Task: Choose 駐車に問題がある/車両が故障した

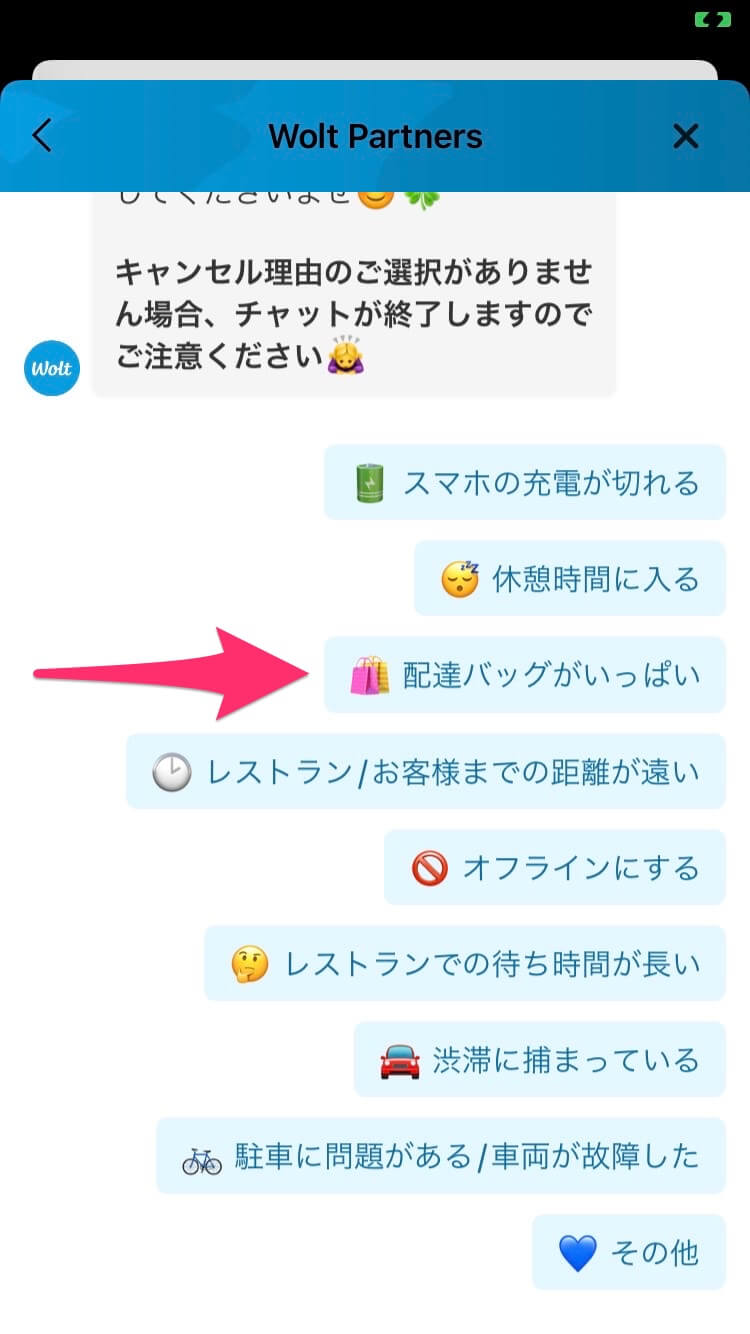Action: click(x=440, y=1155)
